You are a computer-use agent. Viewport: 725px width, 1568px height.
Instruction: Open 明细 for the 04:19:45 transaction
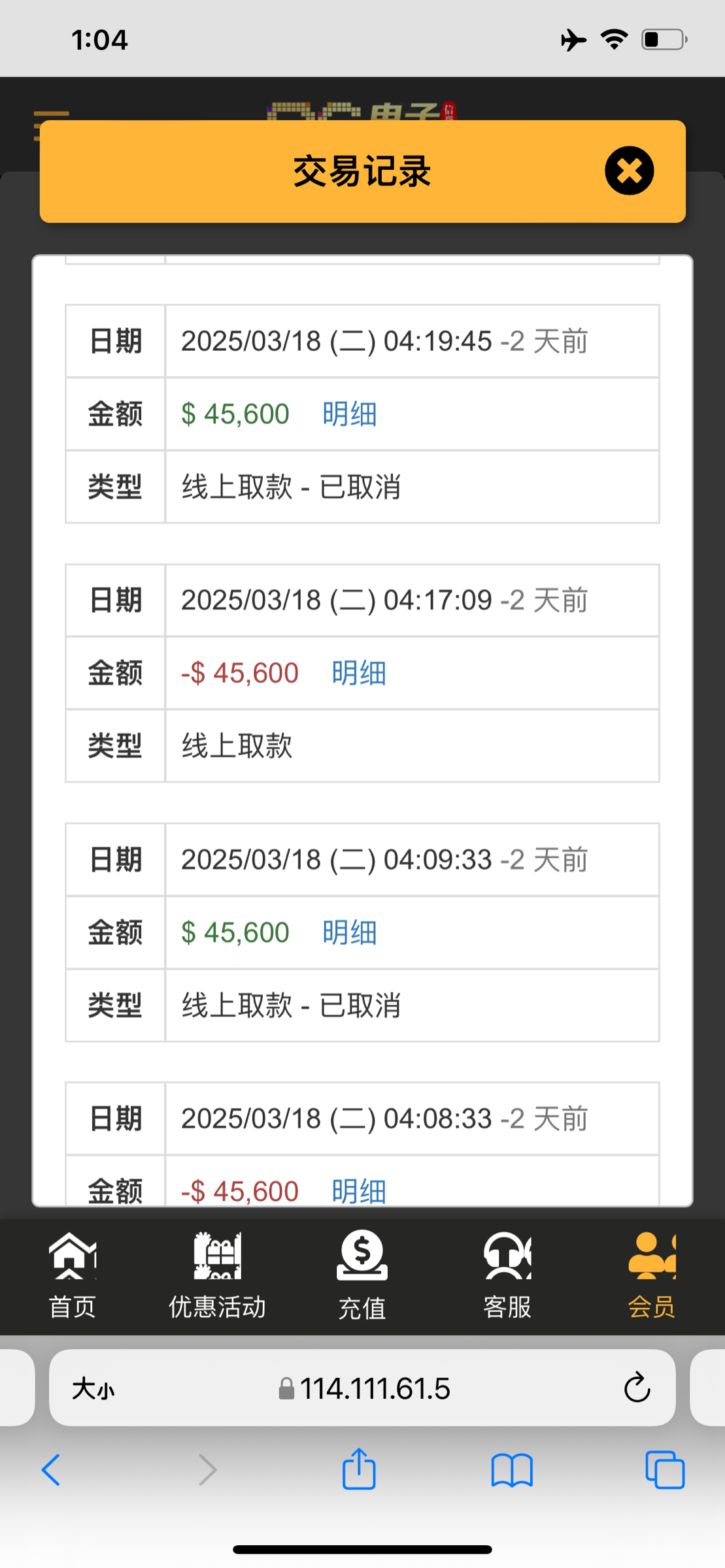(x=350, y=414)
